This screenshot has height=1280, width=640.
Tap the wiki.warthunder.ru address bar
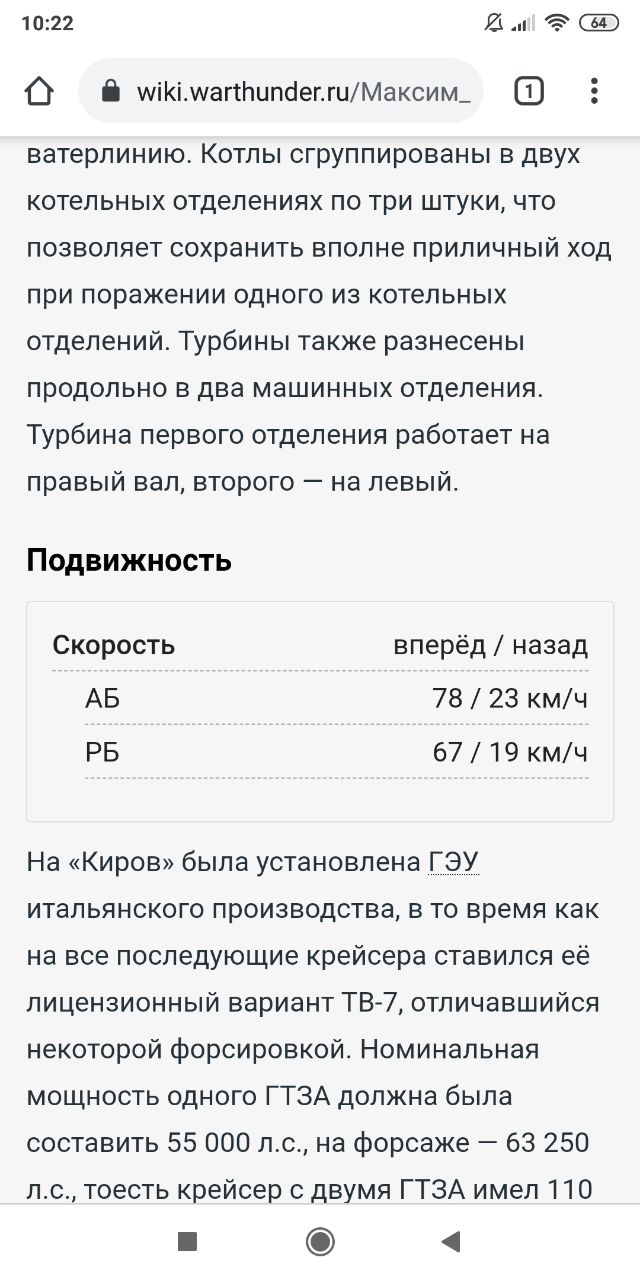290,92
